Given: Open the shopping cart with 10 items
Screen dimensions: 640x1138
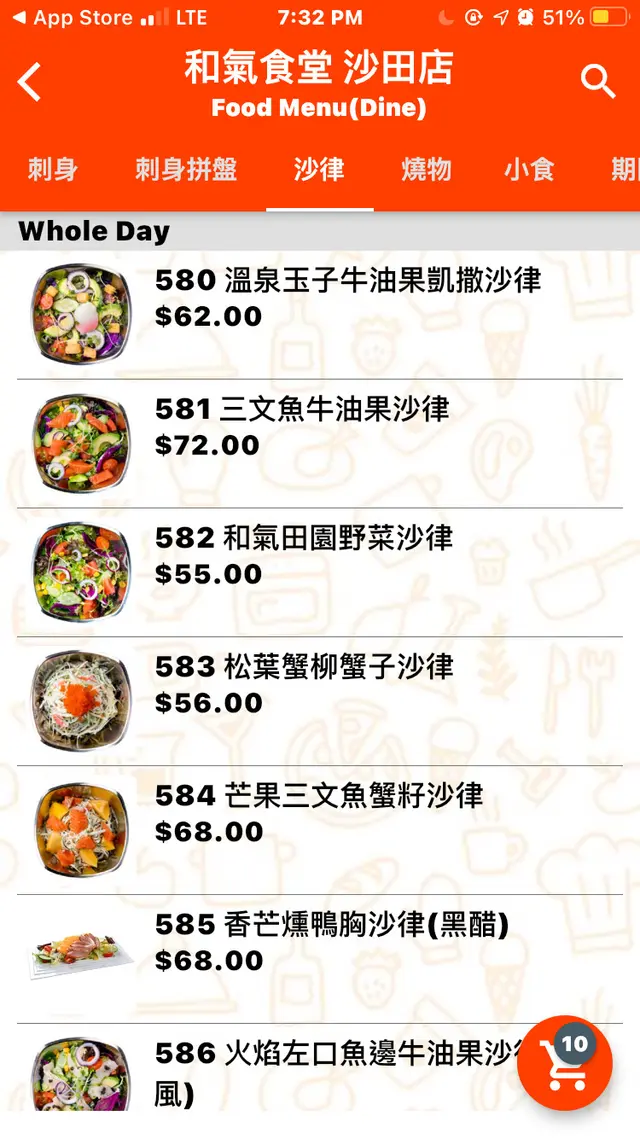Looking at the screenshot, I should 565,1063.
